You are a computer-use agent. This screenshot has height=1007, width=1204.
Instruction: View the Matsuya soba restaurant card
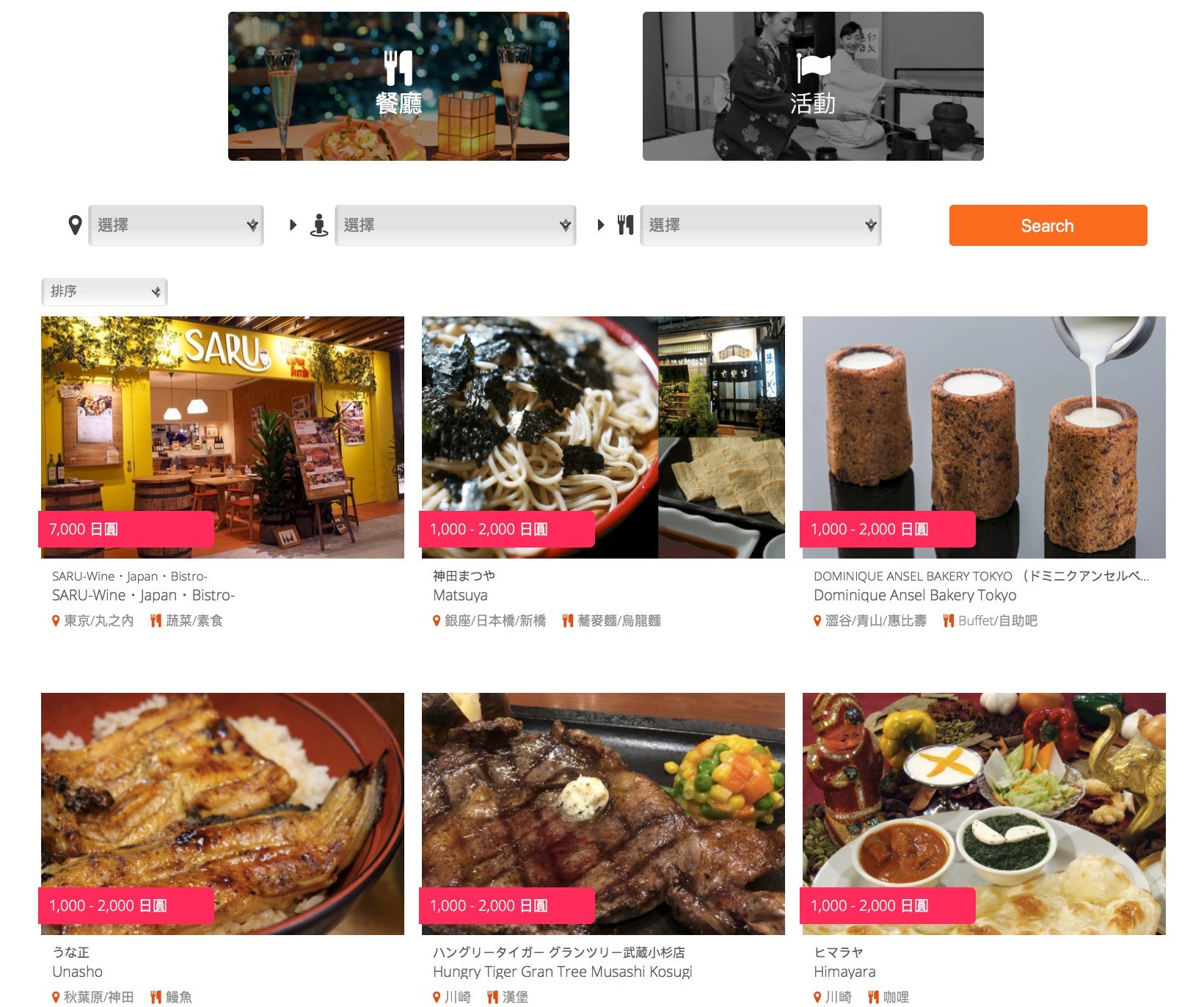[603, 437]
